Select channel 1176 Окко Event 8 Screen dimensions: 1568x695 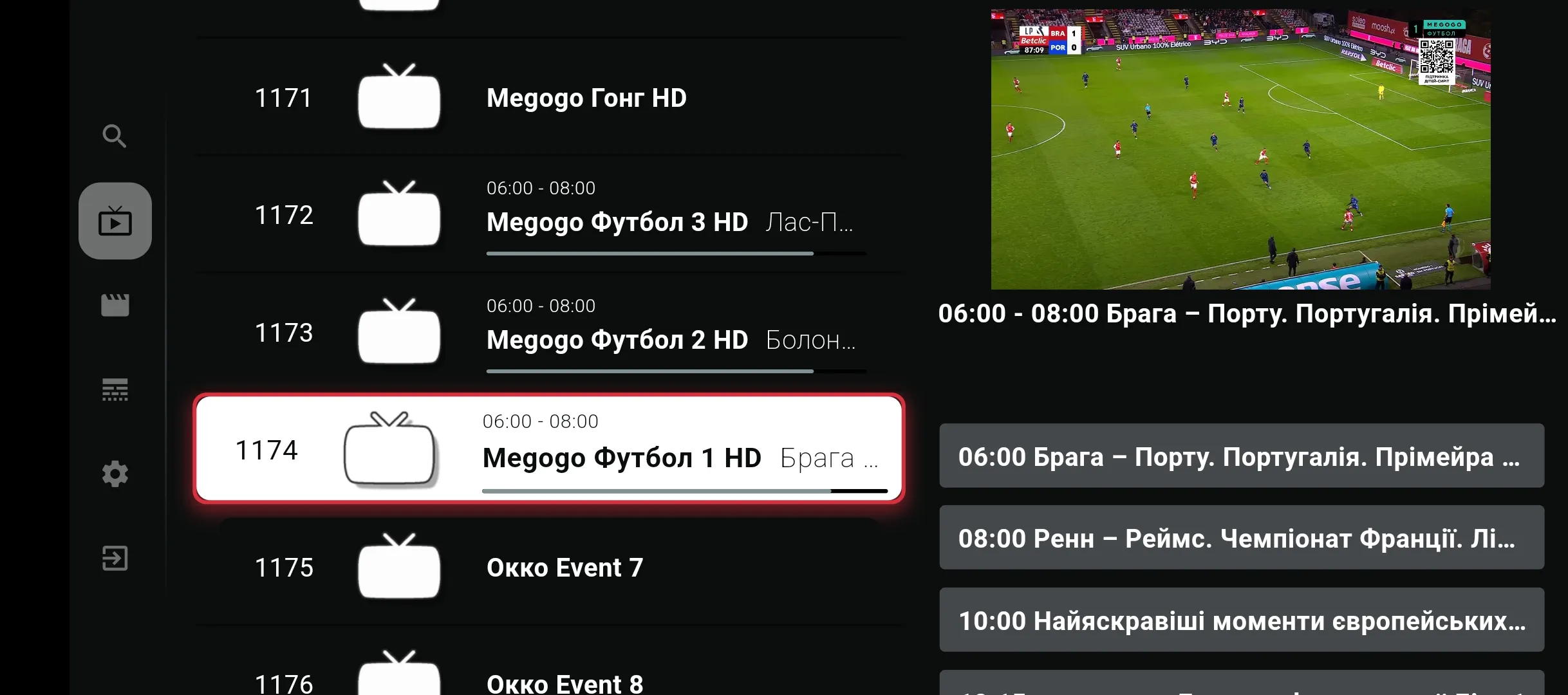[x=547, y=679]
